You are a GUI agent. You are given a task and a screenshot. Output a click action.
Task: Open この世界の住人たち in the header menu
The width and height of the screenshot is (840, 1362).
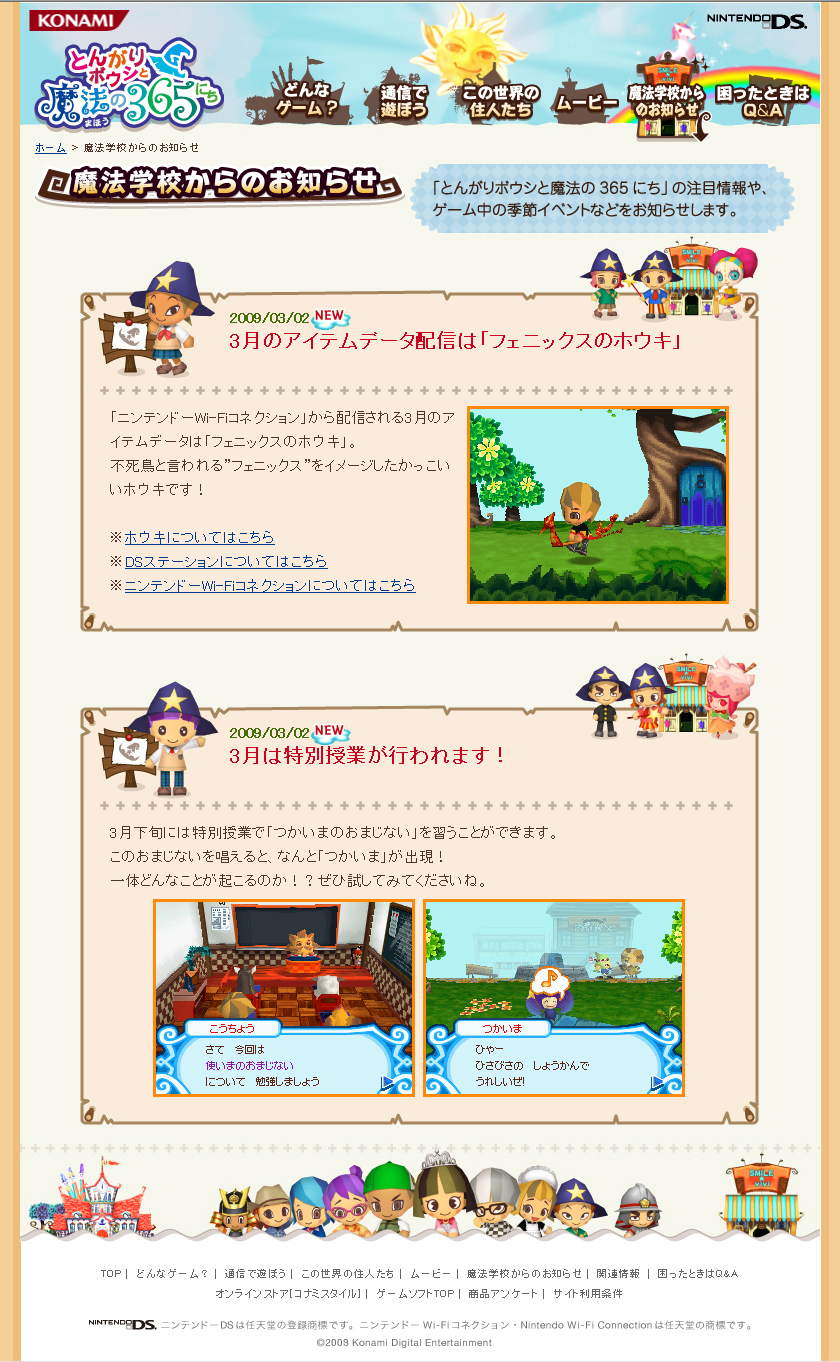(500, 101)
